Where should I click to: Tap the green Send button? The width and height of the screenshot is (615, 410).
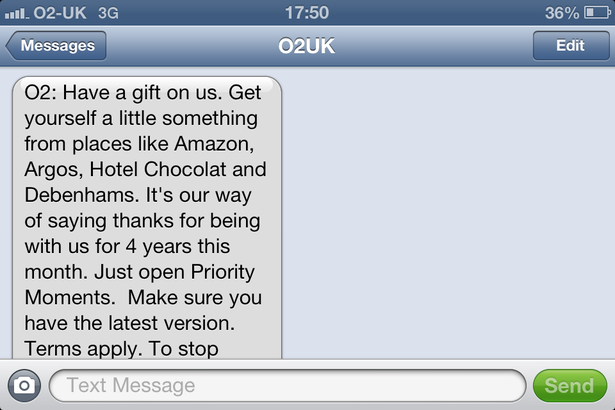(569, 386)
